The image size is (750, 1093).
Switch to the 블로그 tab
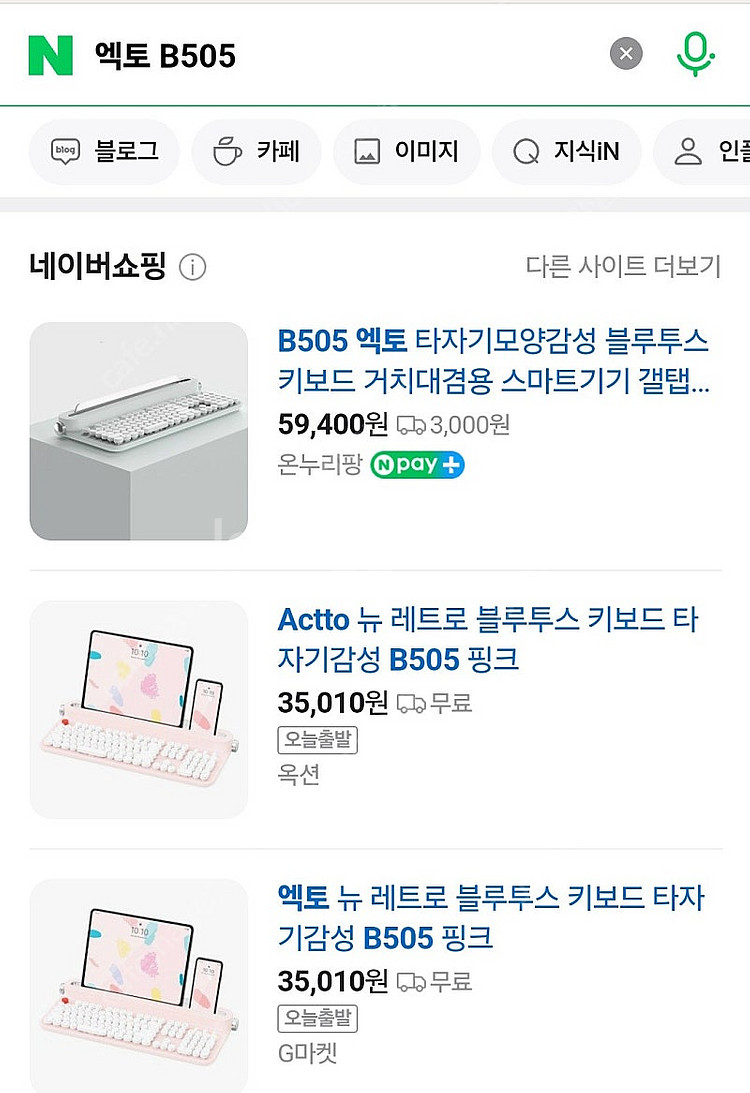104,152
